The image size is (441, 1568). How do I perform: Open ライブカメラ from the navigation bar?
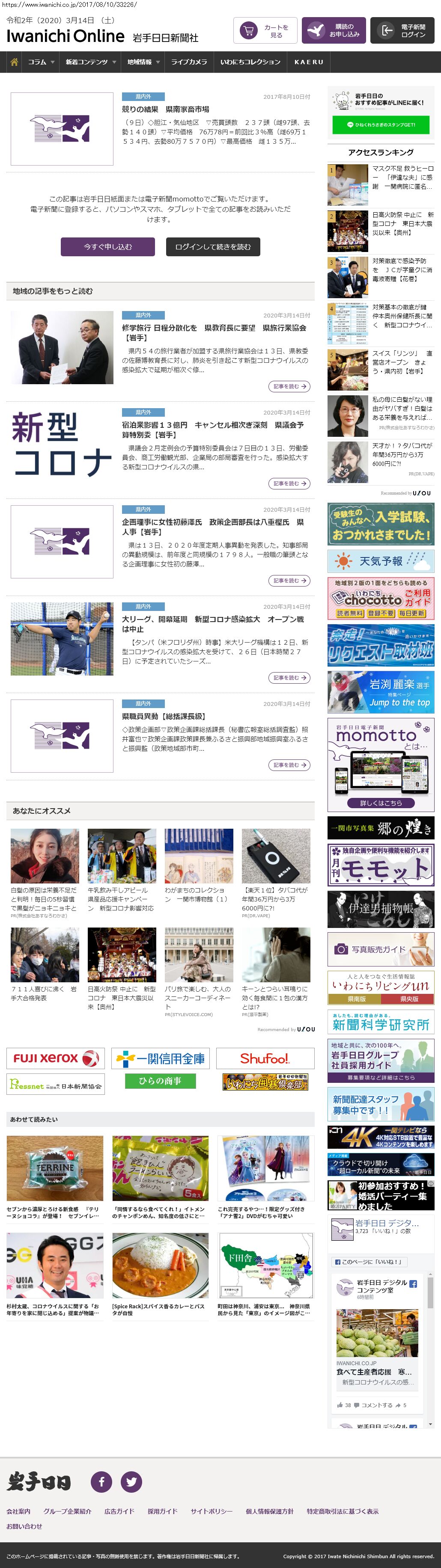pyautogui.click(x=189, y=62)
